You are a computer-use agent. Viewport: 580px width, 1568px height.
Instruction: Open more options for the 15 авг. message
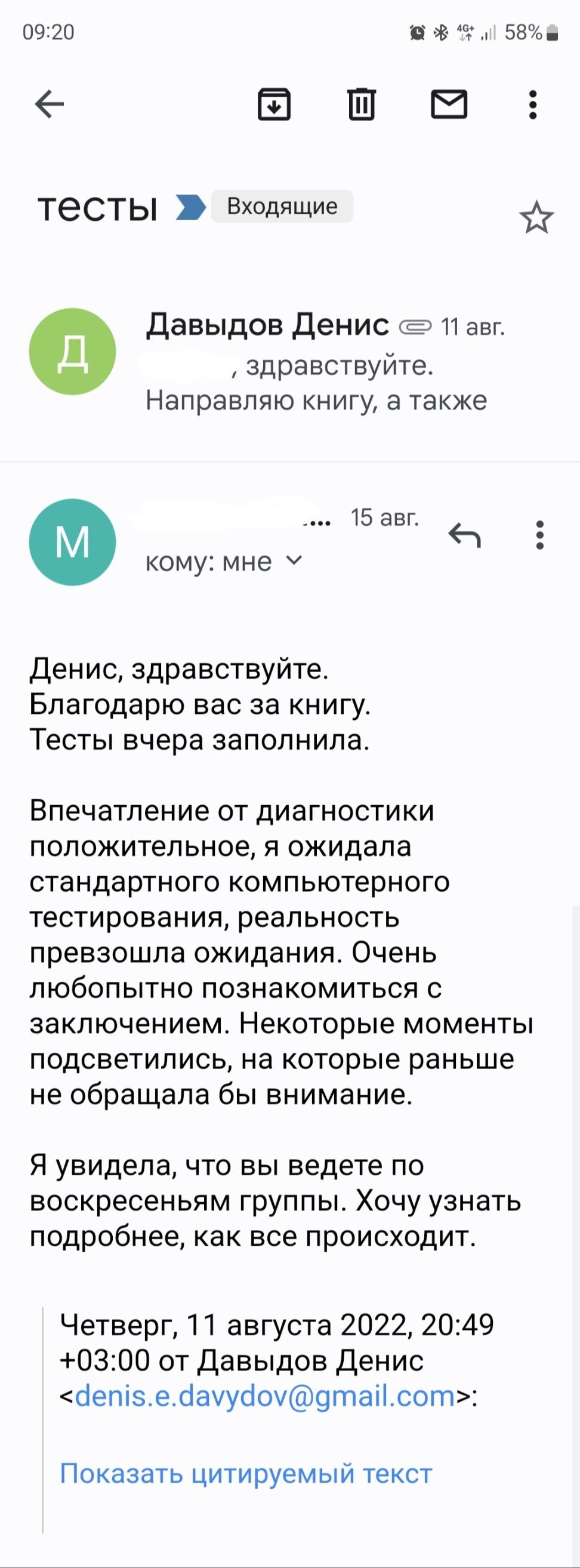(x=539, y=535)
